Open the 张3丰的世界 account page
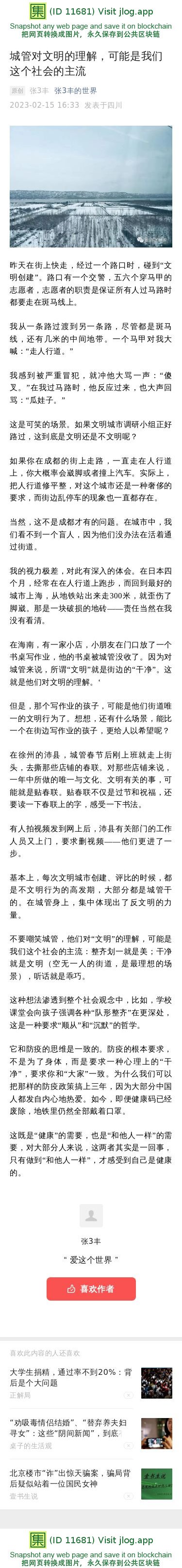The width and height of the screenshot is (182, 1568). tap(76, 91)
